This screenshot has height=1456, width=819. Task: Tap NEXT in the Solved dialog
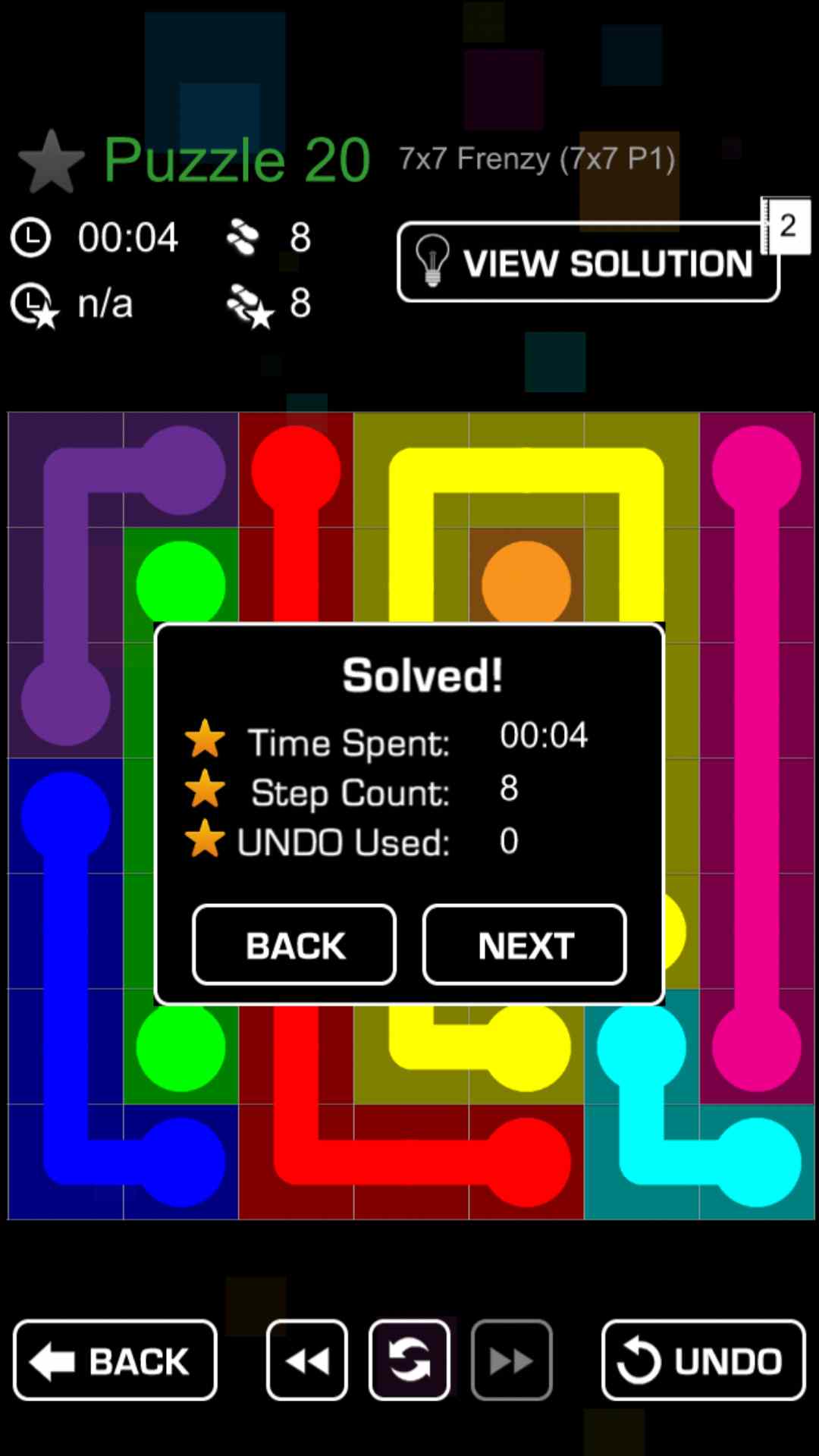[x=524, y=945]
